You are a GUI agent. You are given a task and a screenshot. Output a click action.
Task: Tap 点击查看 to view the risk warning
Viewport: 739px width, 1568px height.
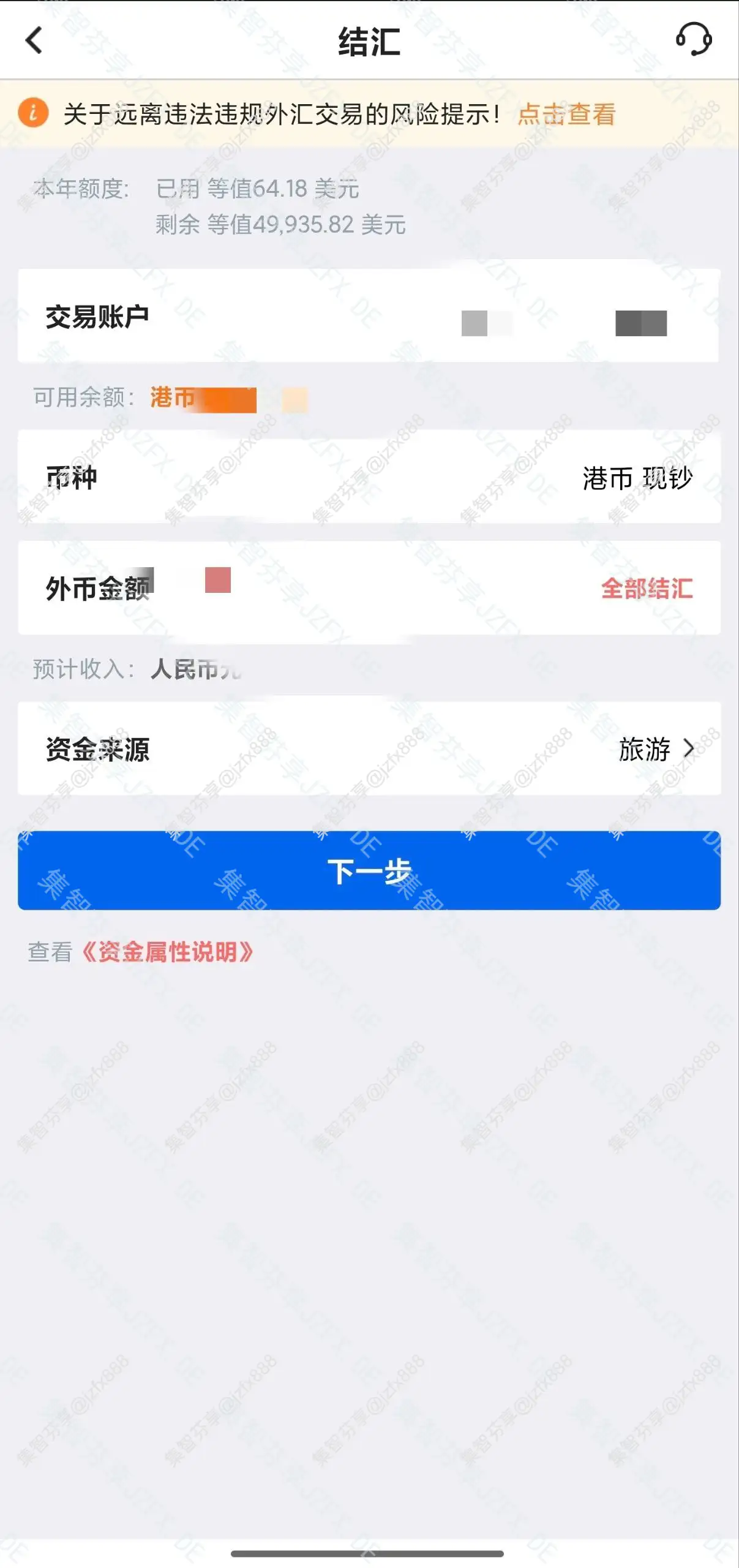(566, 115)
